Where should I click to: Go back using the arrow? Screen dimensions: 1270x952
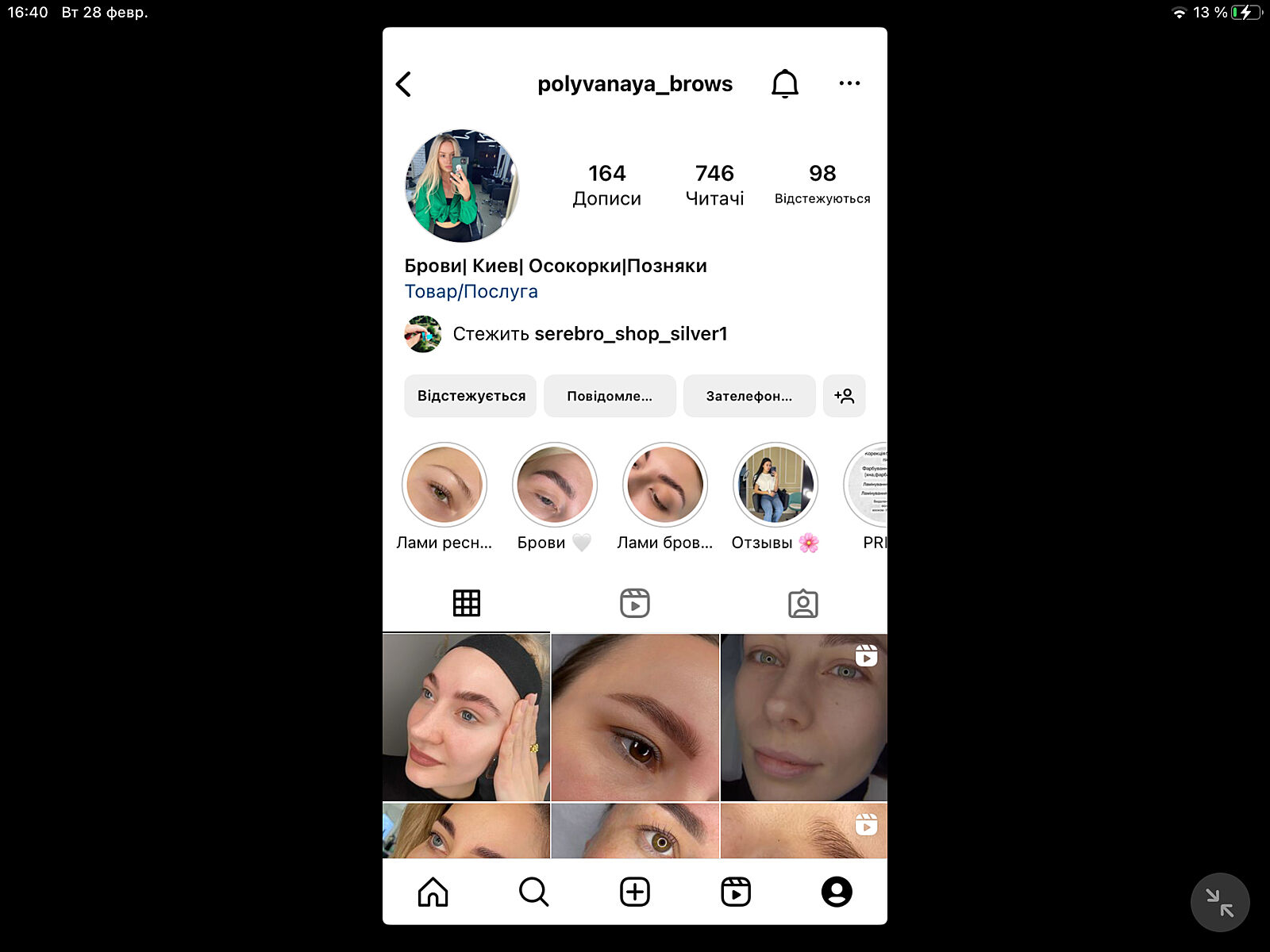[x=404, y=84]
